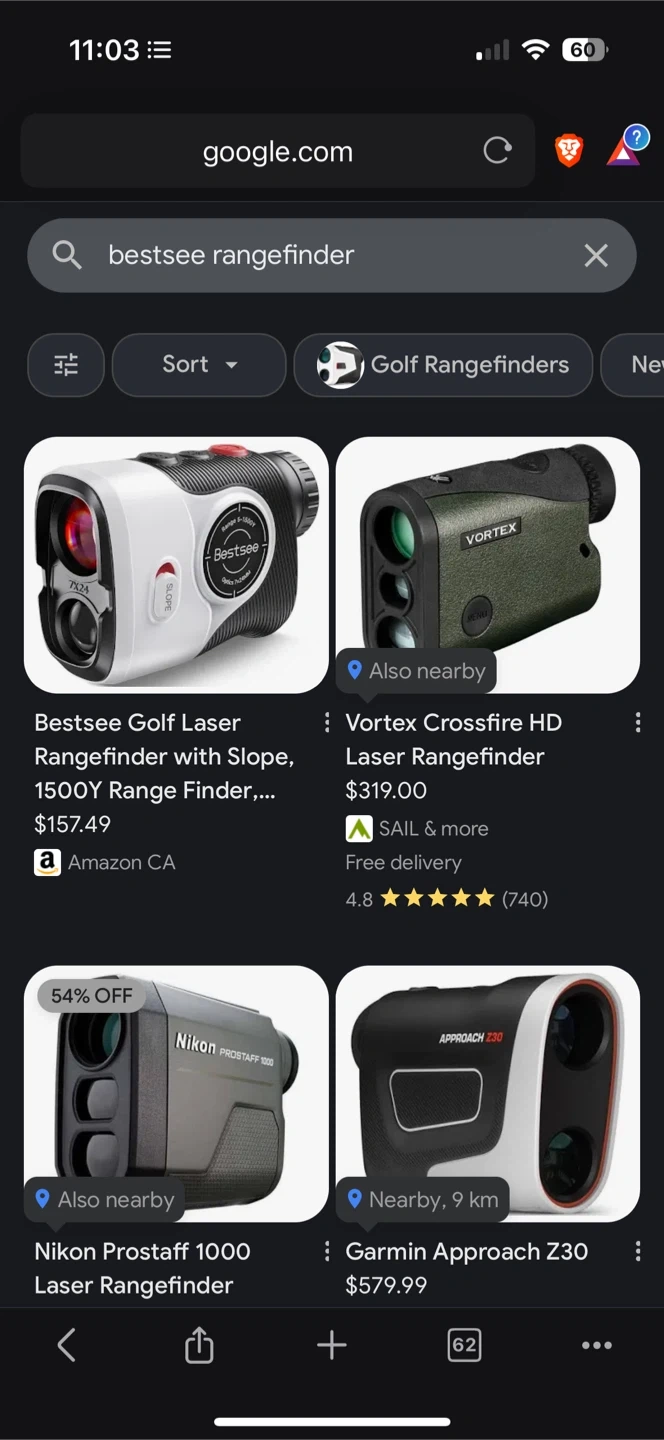The width and height of the screenshot is (664, 1440).
Task: Clear the search query text
Action: tap(596, 256)
